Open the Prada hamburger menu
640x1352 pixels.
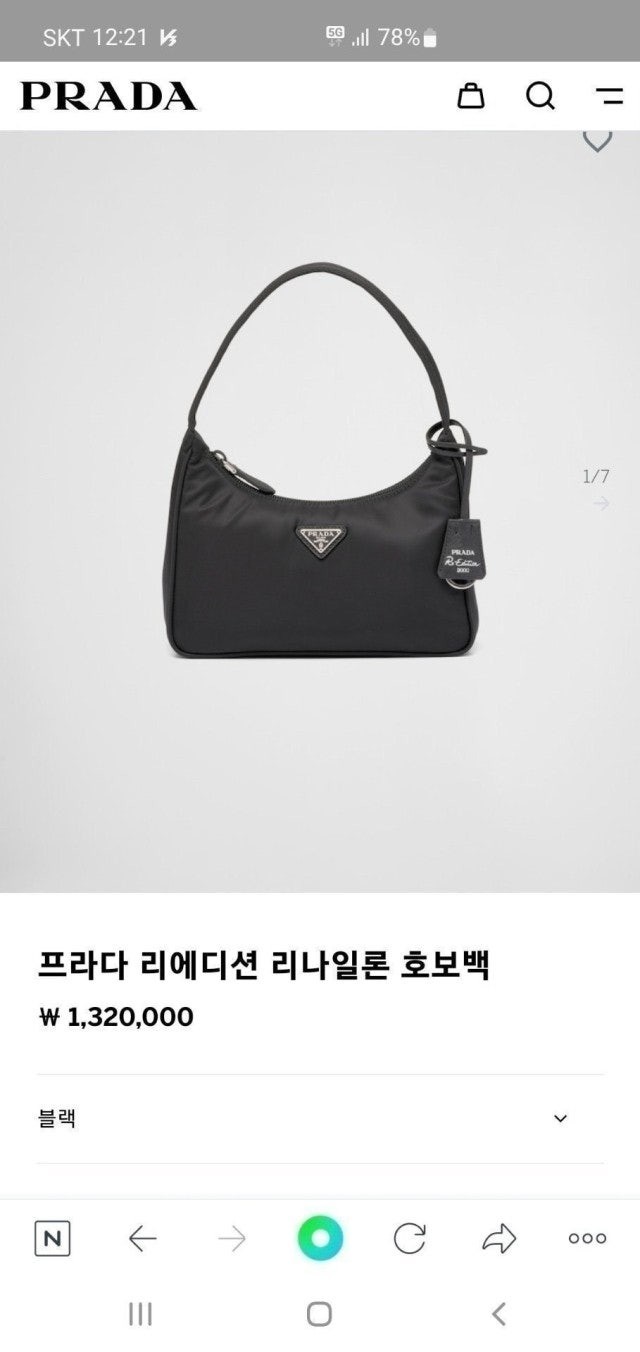(609, 96)
